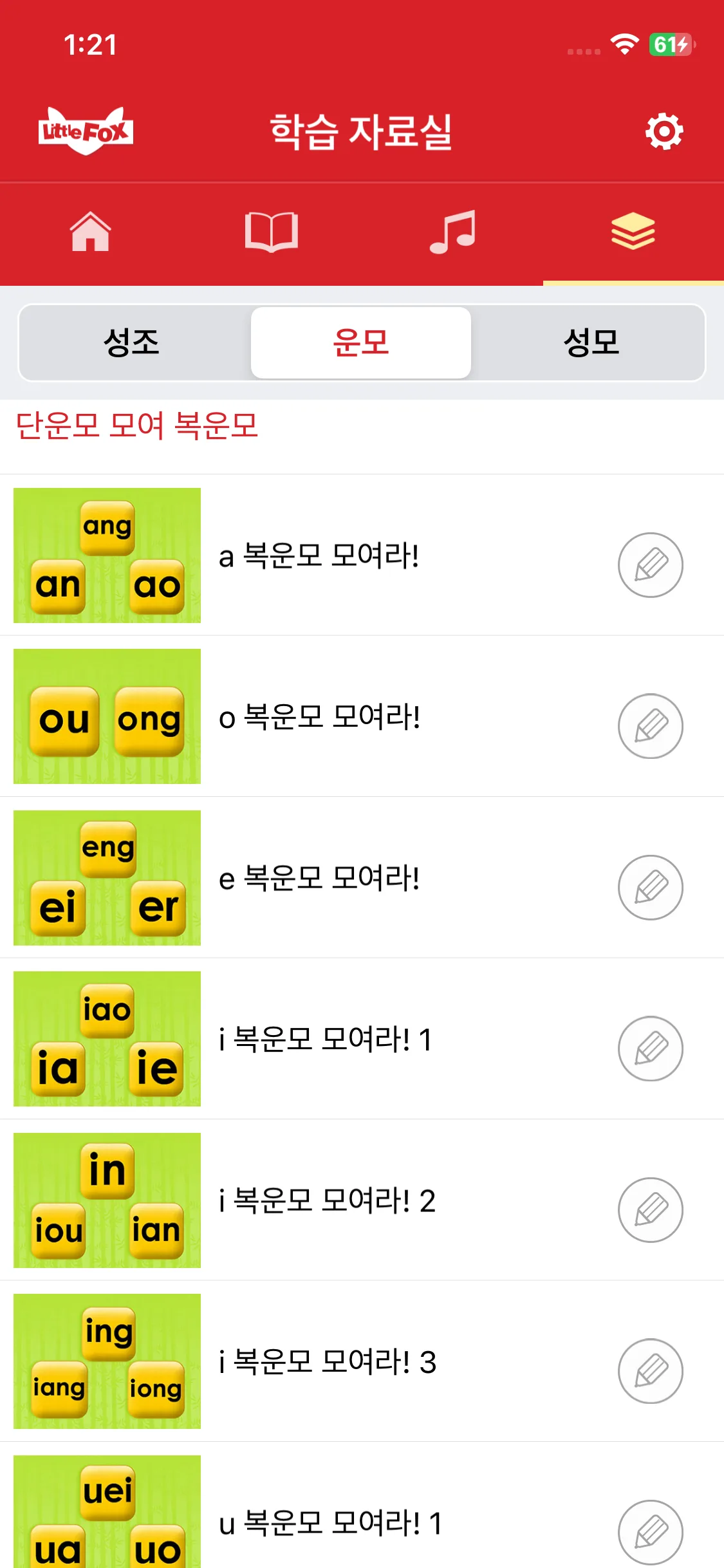
Task: Tap pencil icon for 'i 복운모 모여라! 1'
Action: pyautogui.click(x=650, y=1049)
